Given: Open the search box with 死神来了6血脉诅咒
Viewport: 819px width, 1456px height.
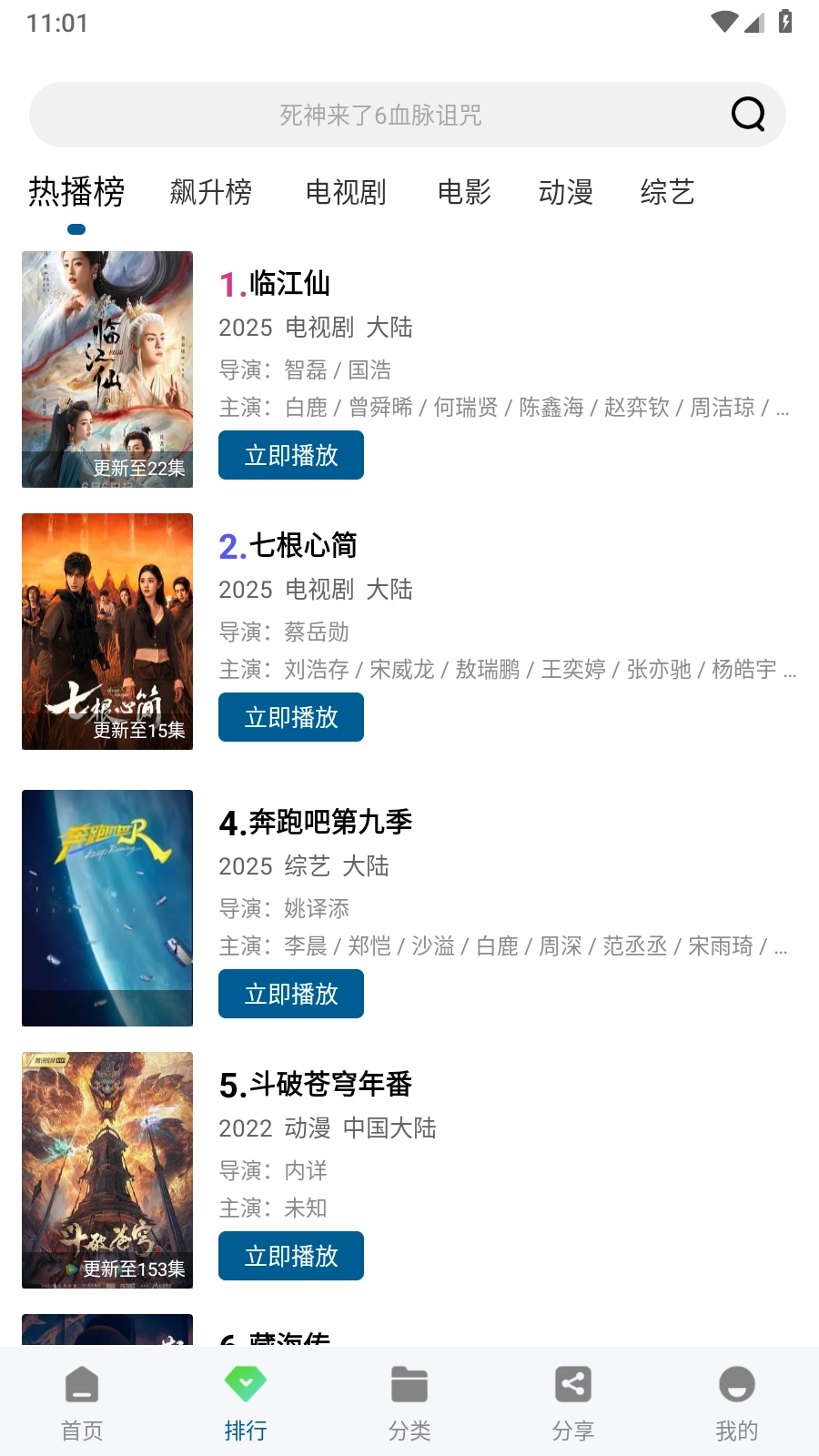Looking at the screenshot, I should (380, 116).
